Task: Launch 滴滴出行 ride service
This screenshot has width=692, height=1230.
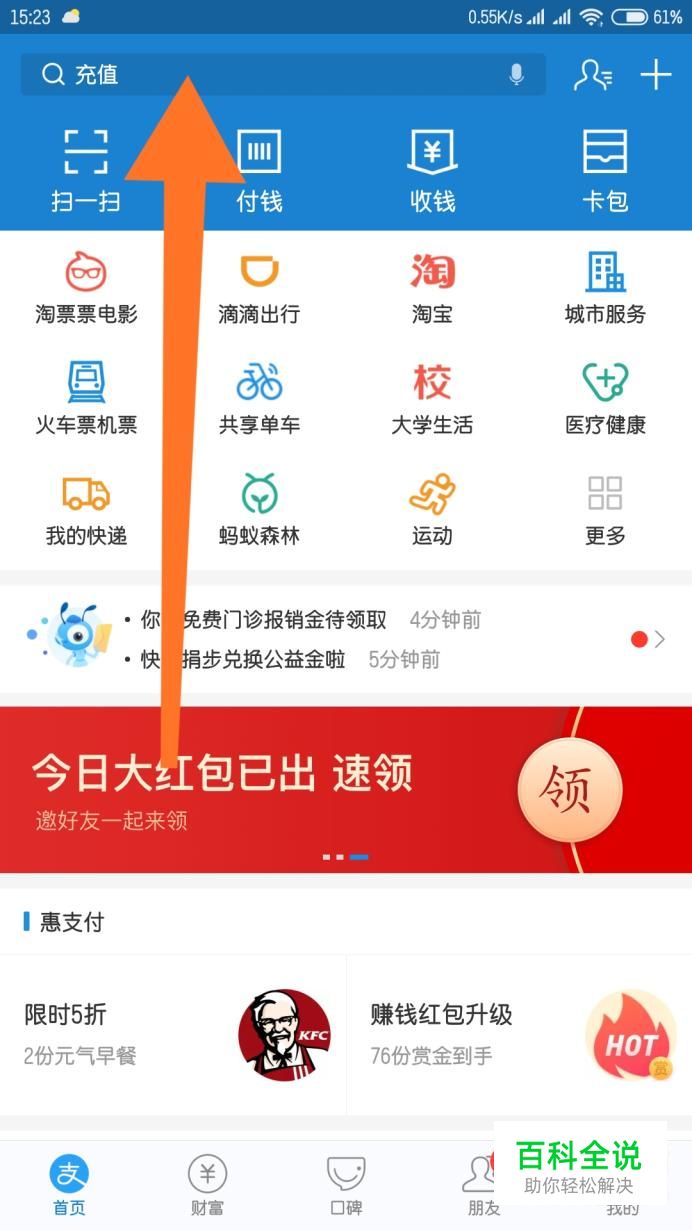Action: pos(259,287)
